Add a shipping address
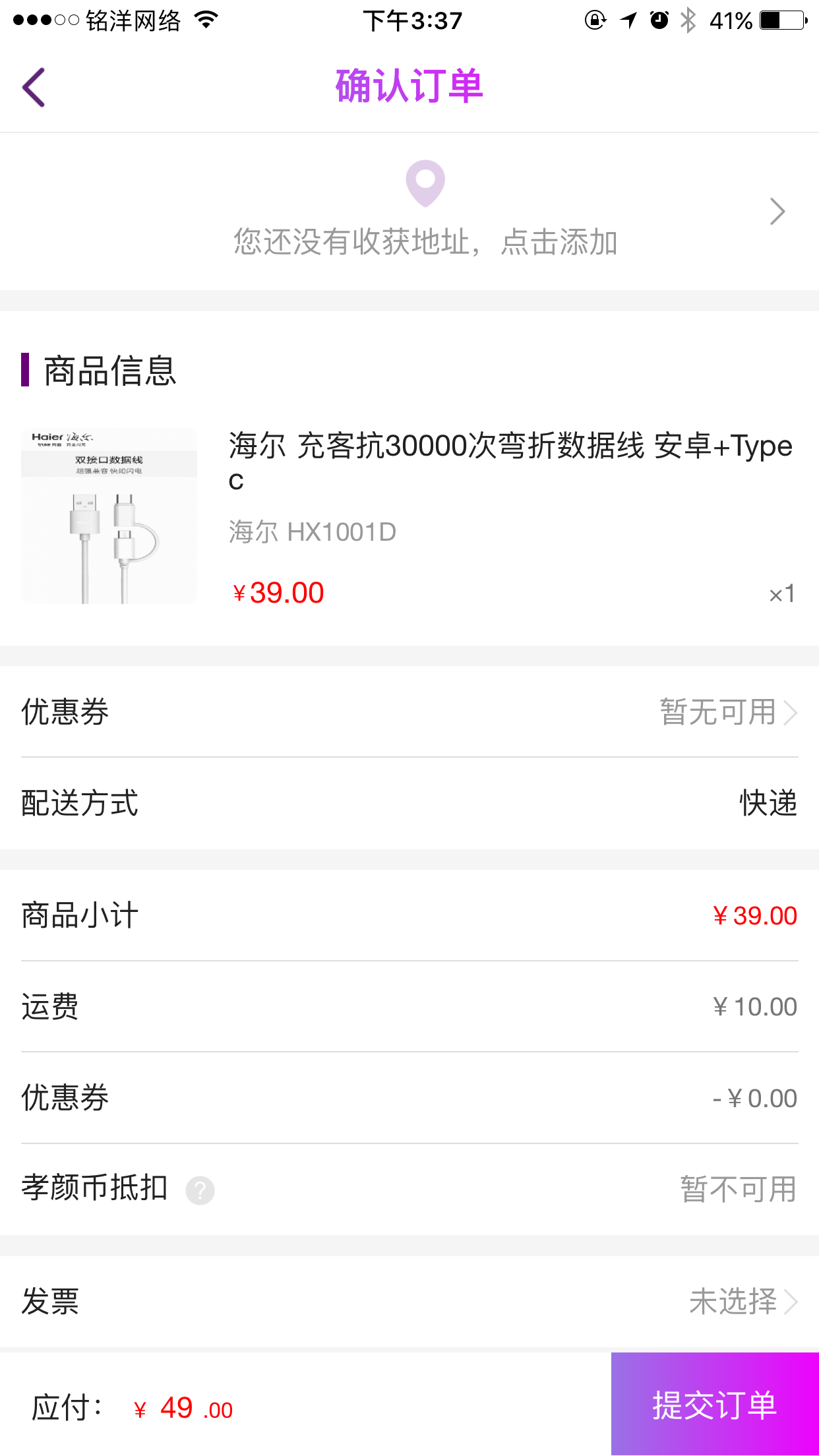The height and width of the screenshot is (1456, 819). [x=409, y=211]
